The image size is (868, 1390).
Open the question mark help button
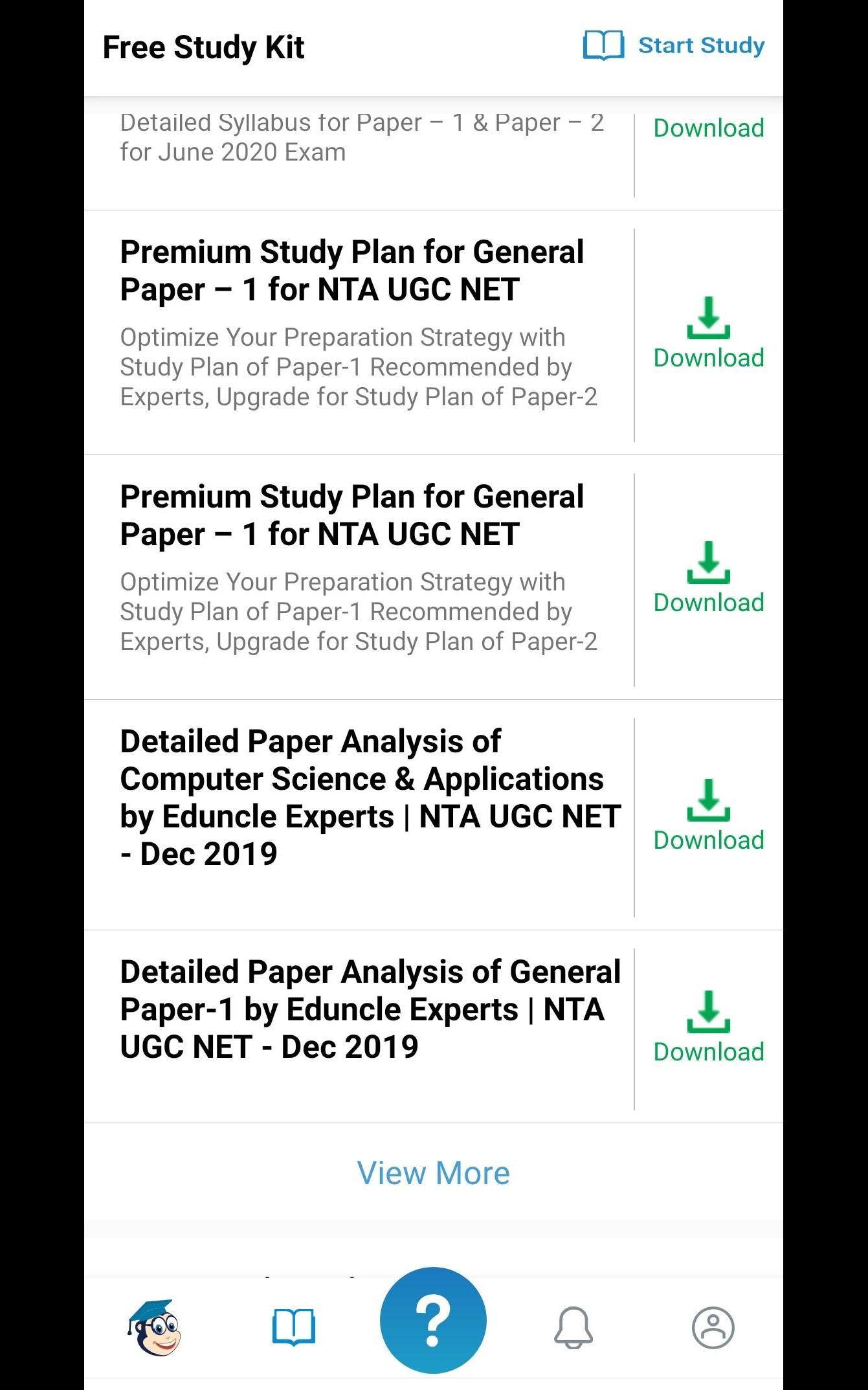click(433, 1320)
